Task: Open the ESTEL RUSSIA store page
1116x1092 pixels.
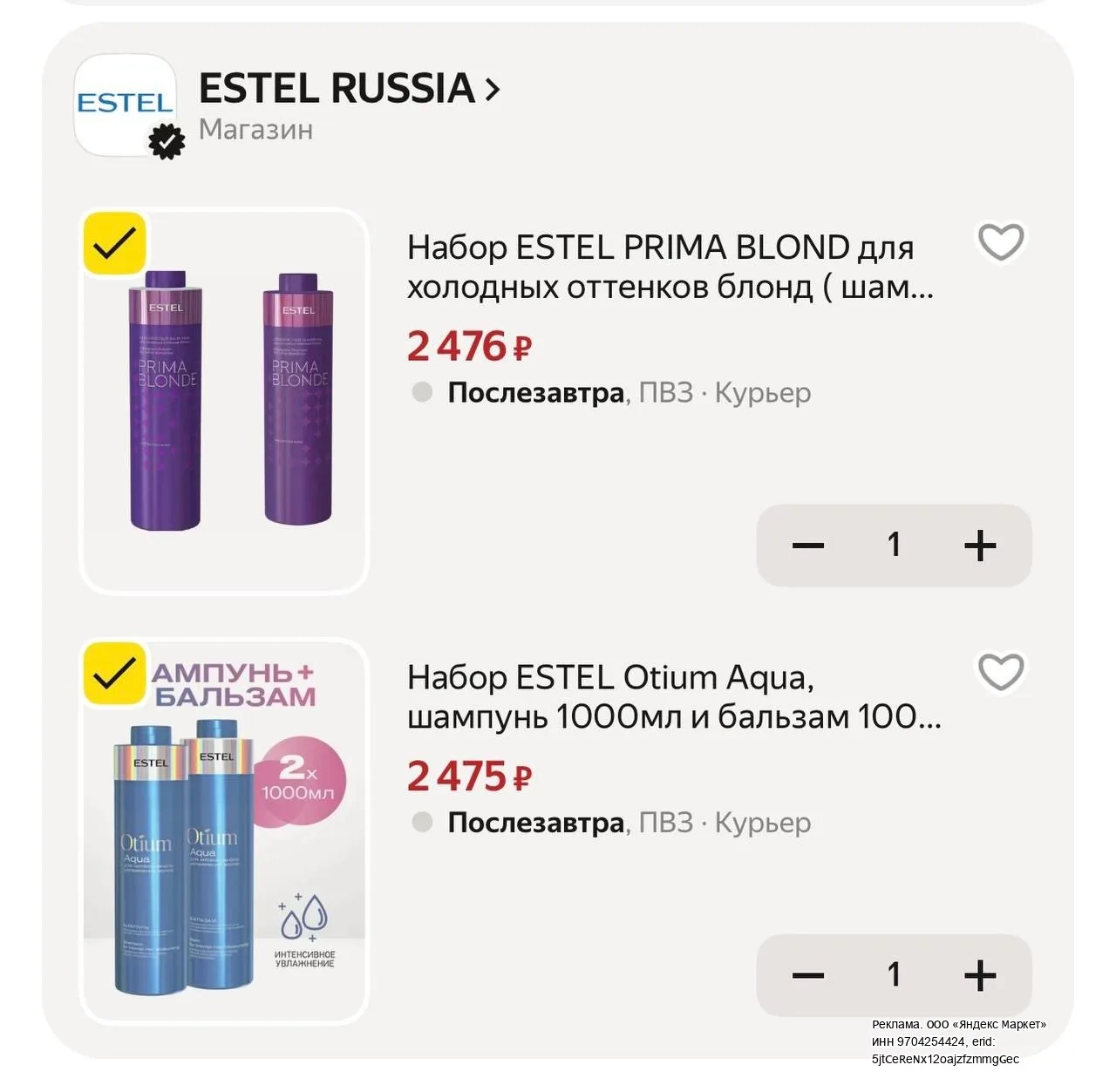Action: coord(350,88)
